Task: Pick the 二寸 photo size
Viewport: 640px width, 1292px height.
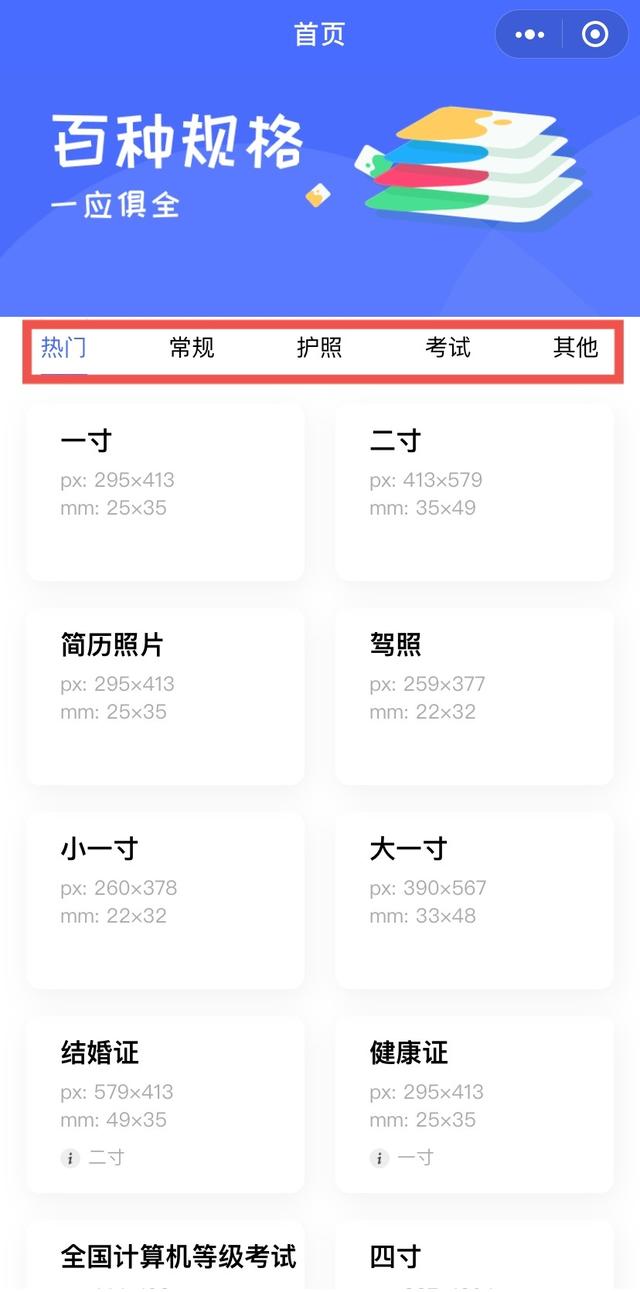Action: coord(474,492)
